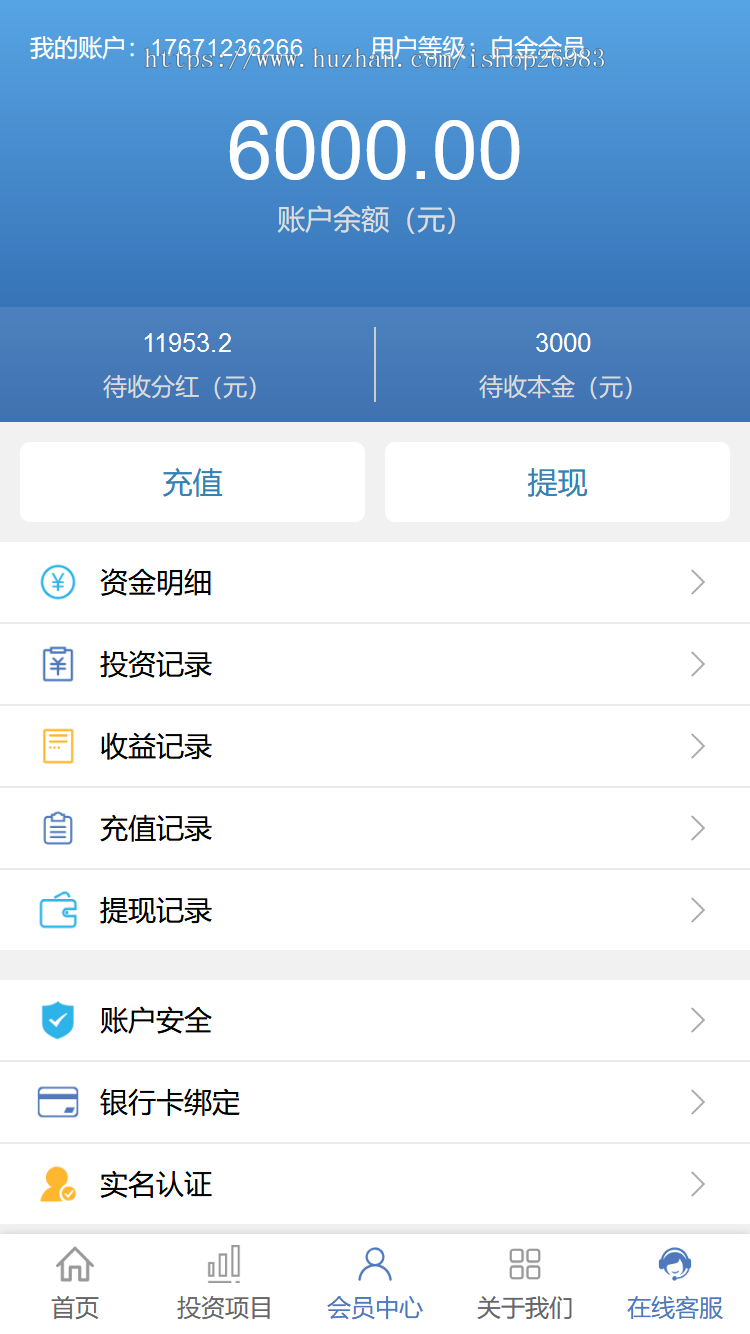The image size is (750, 1334).
Task: Click the 投资记录 clipboard icon
Action: (58, 664)
